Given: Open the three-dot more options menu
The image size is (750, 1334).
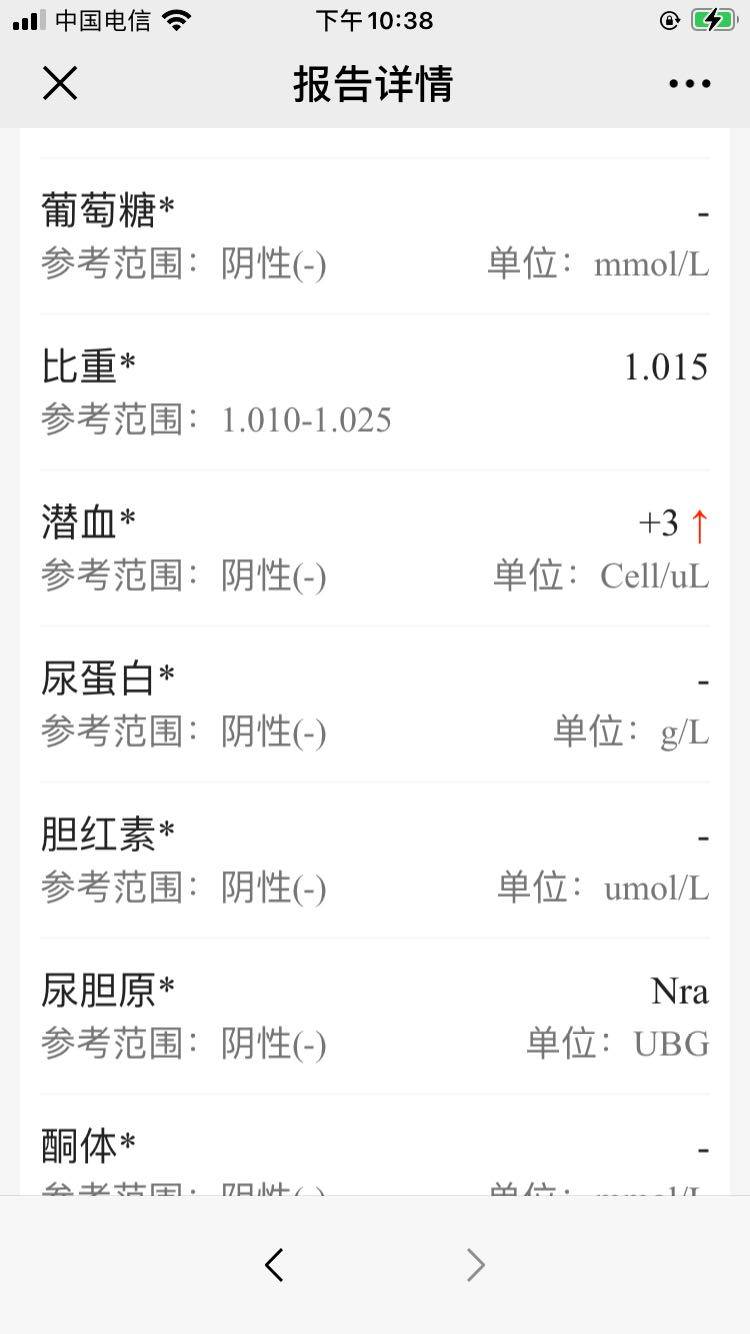Looking at the screenshot, I should (x=690, y=84).
